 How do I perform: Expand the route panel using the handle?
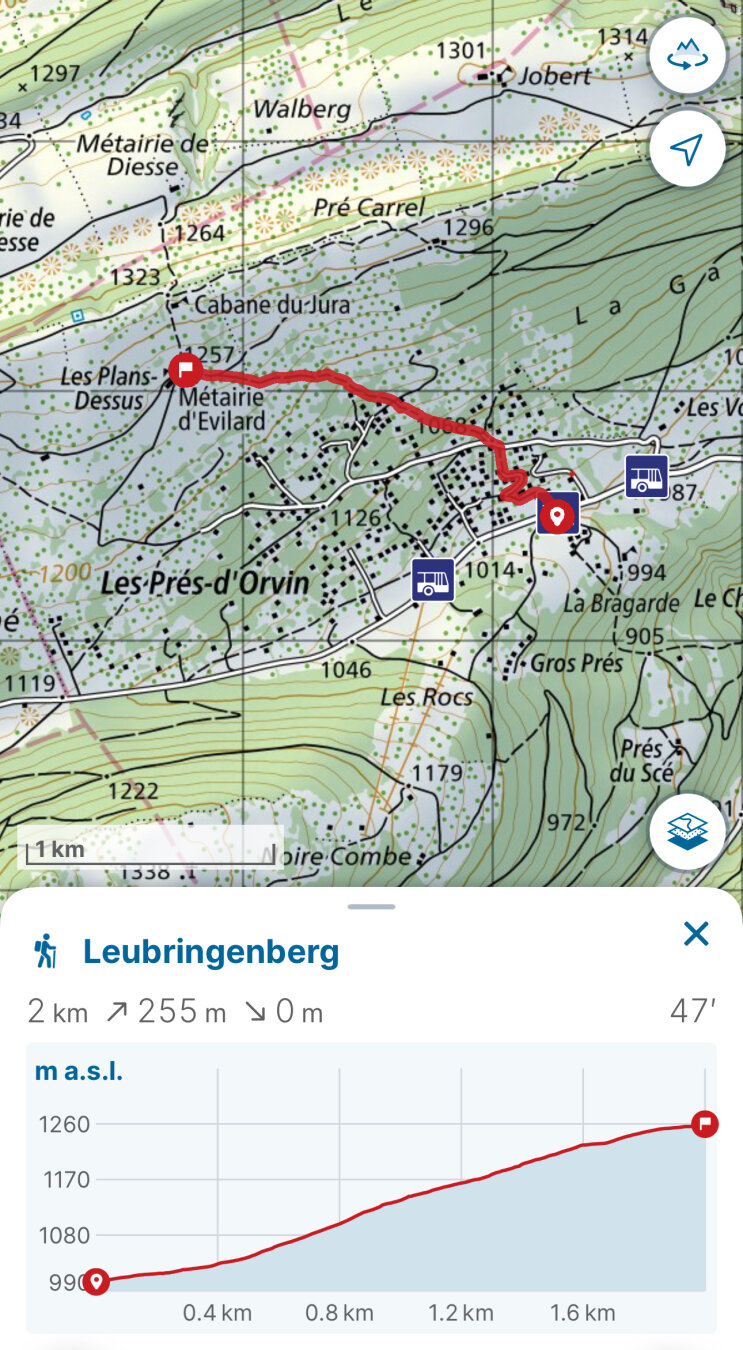pyautogui.click(x=372, y=907)
